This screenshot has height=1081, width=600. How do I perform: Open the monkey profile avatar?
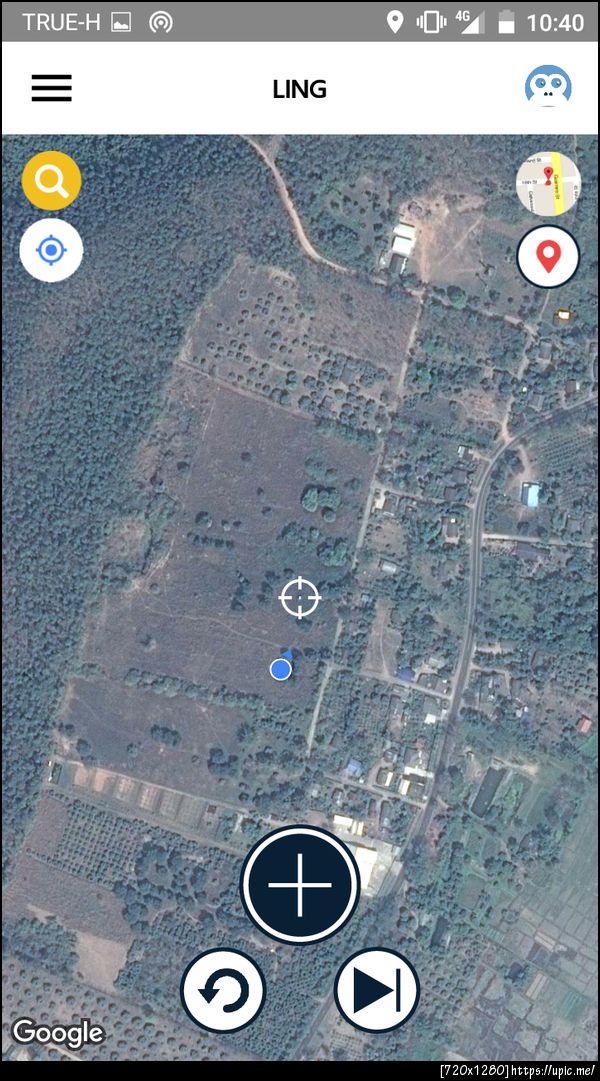[548, 88]
